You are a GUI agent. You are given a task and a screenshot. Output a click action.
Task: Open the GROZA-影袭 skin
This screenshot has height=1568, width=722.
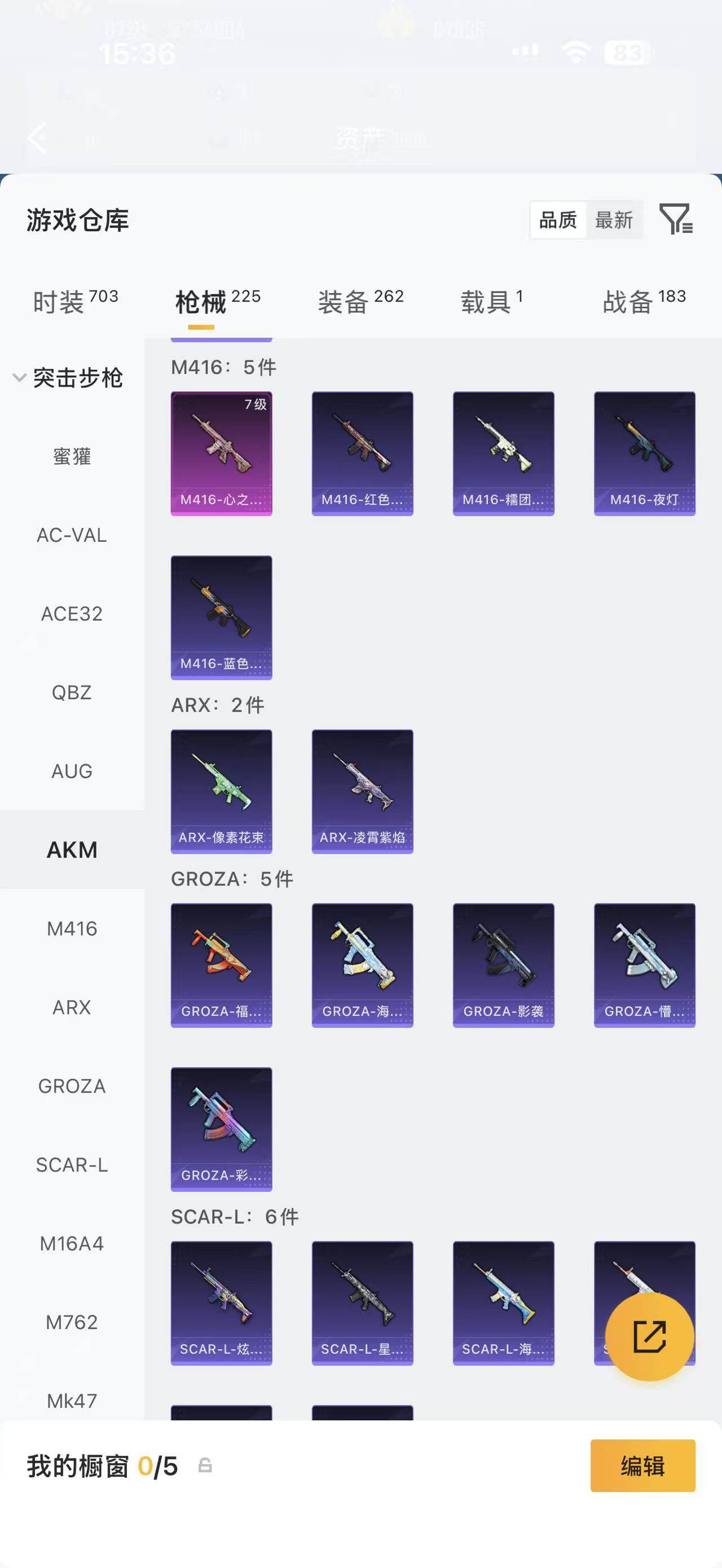(x=504, y=965)
